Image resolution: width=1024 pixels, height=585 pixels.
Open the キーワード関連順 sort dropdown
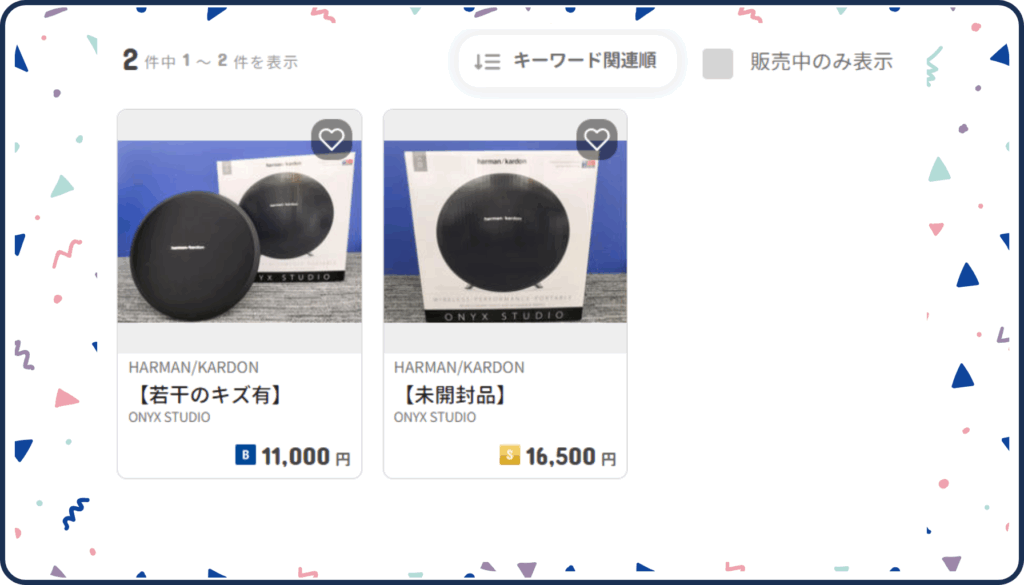(566, 62)
